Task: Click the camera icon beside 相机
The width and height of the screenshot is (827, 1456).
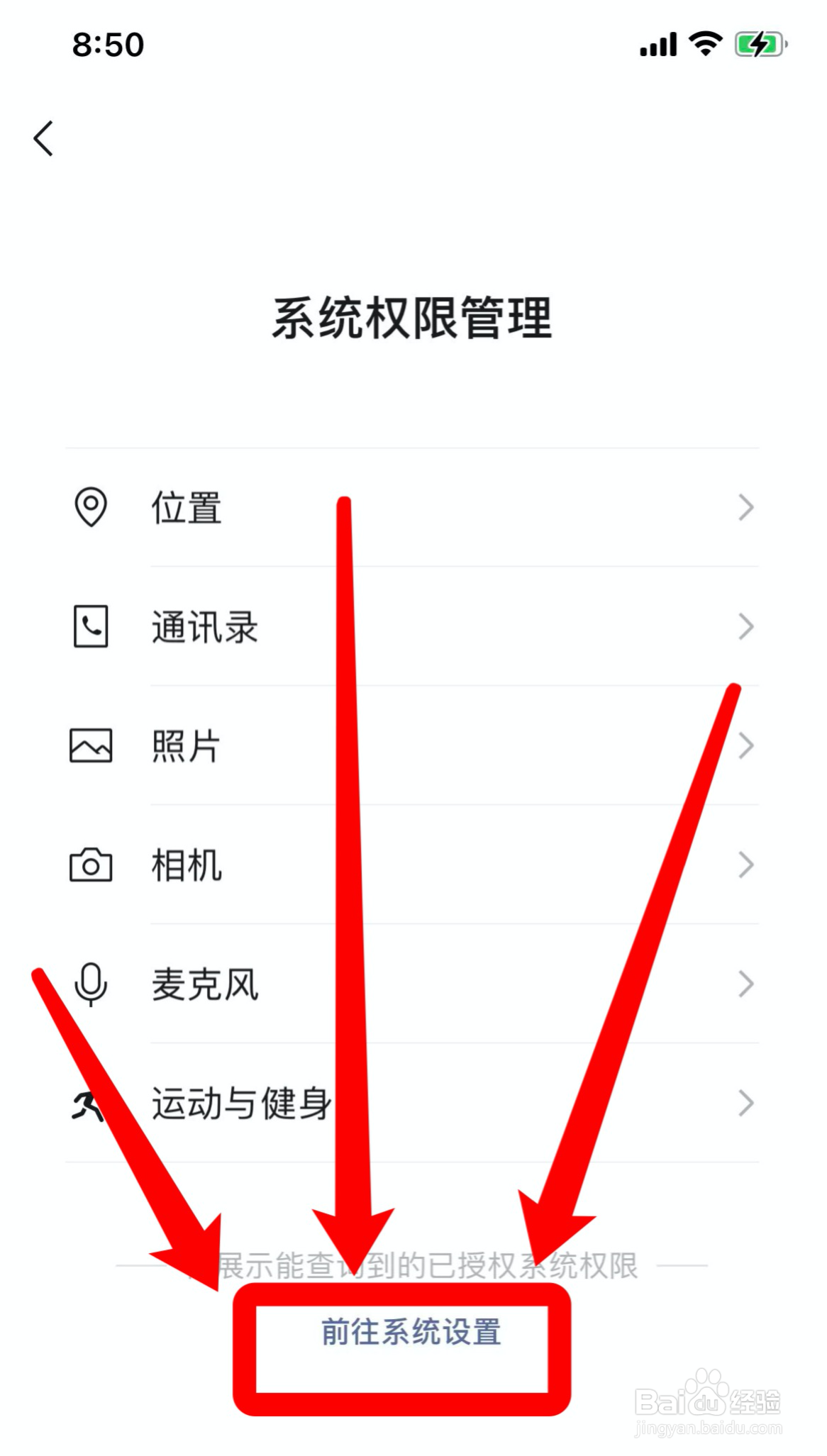Action: (x=89, y=864)
